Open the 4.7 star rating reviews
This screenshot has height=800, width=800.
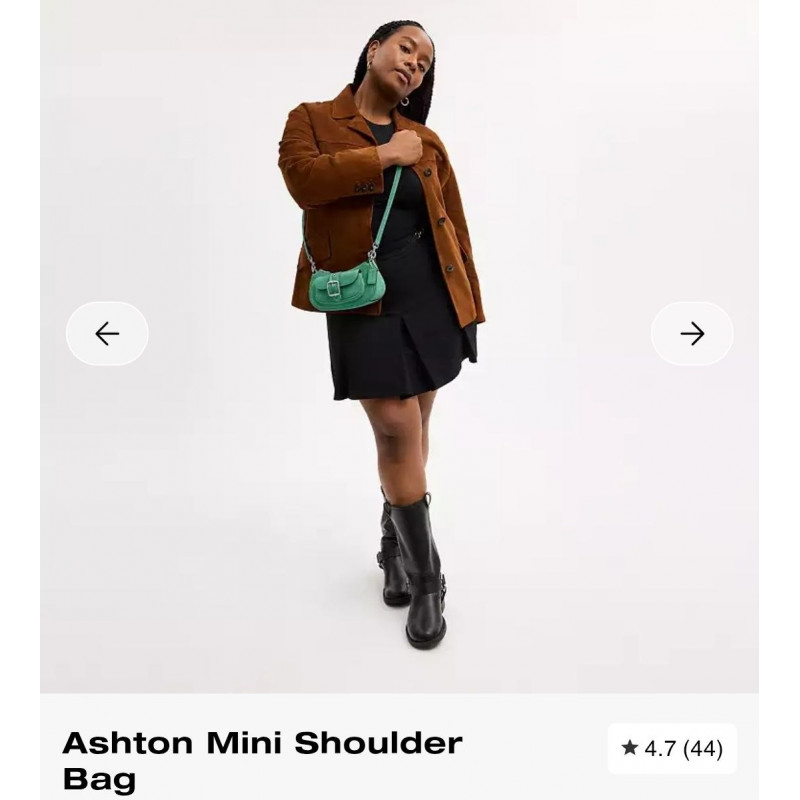[672, 748]
